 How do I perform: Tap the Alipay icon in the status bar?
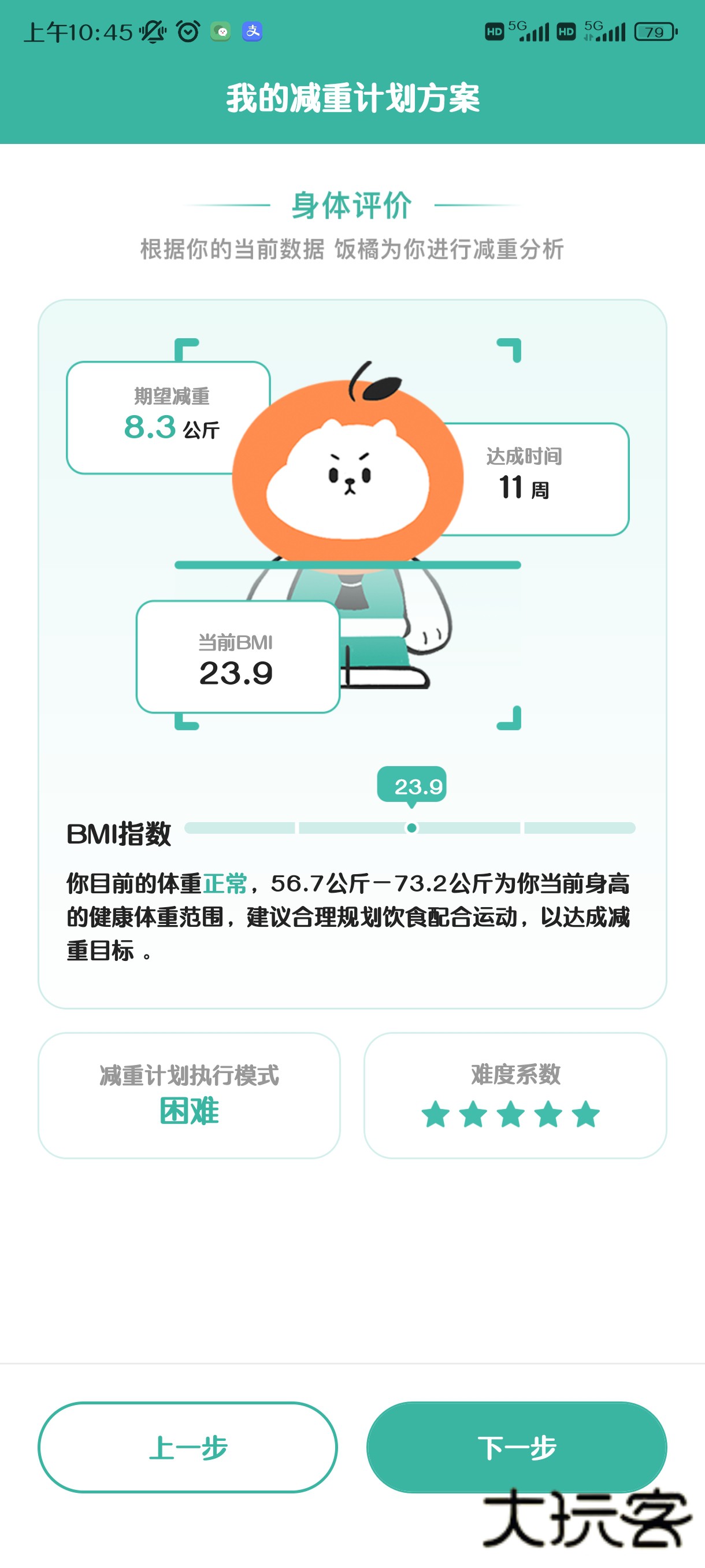pos(254,32)
